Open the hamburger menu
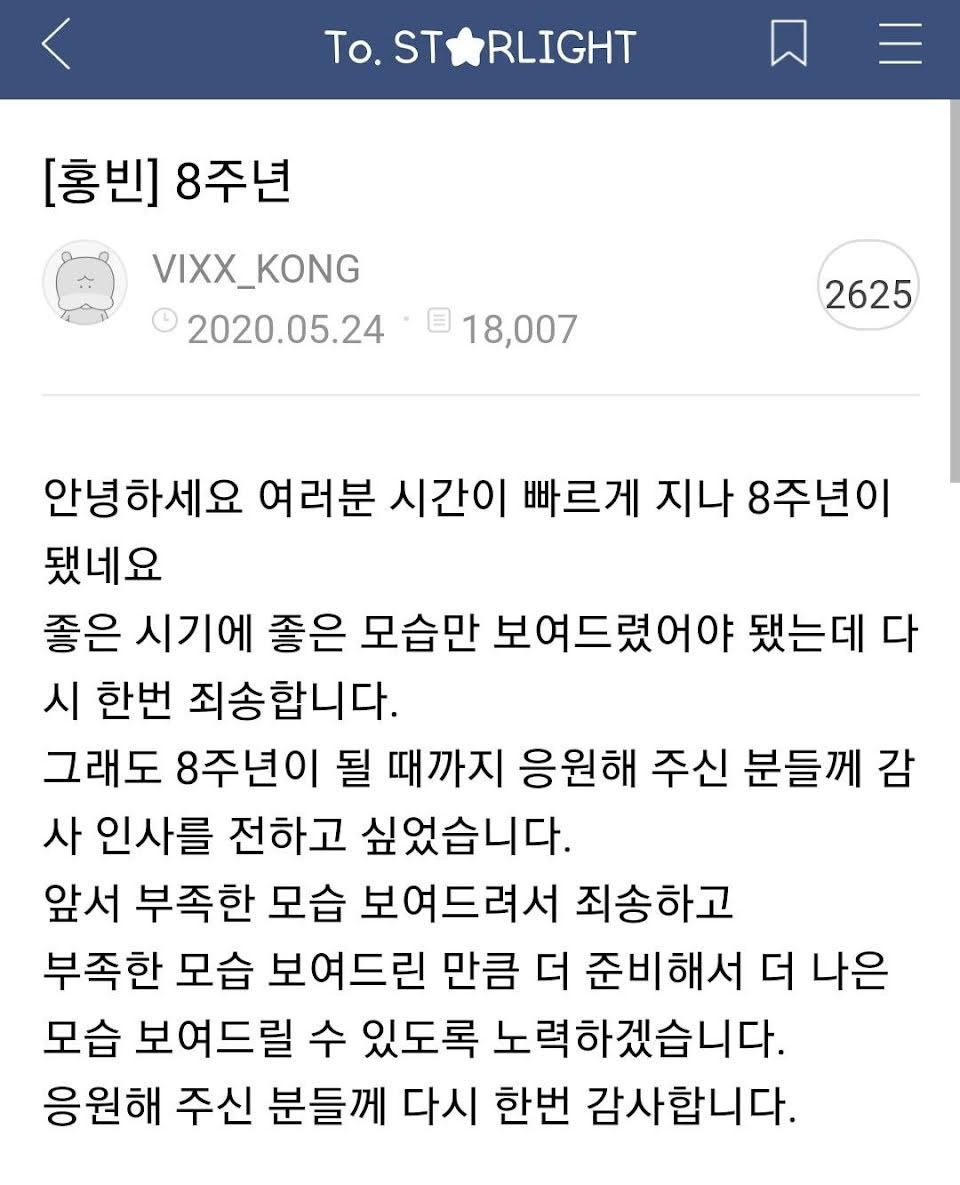 pyautogui.click(x=899, y=46)
